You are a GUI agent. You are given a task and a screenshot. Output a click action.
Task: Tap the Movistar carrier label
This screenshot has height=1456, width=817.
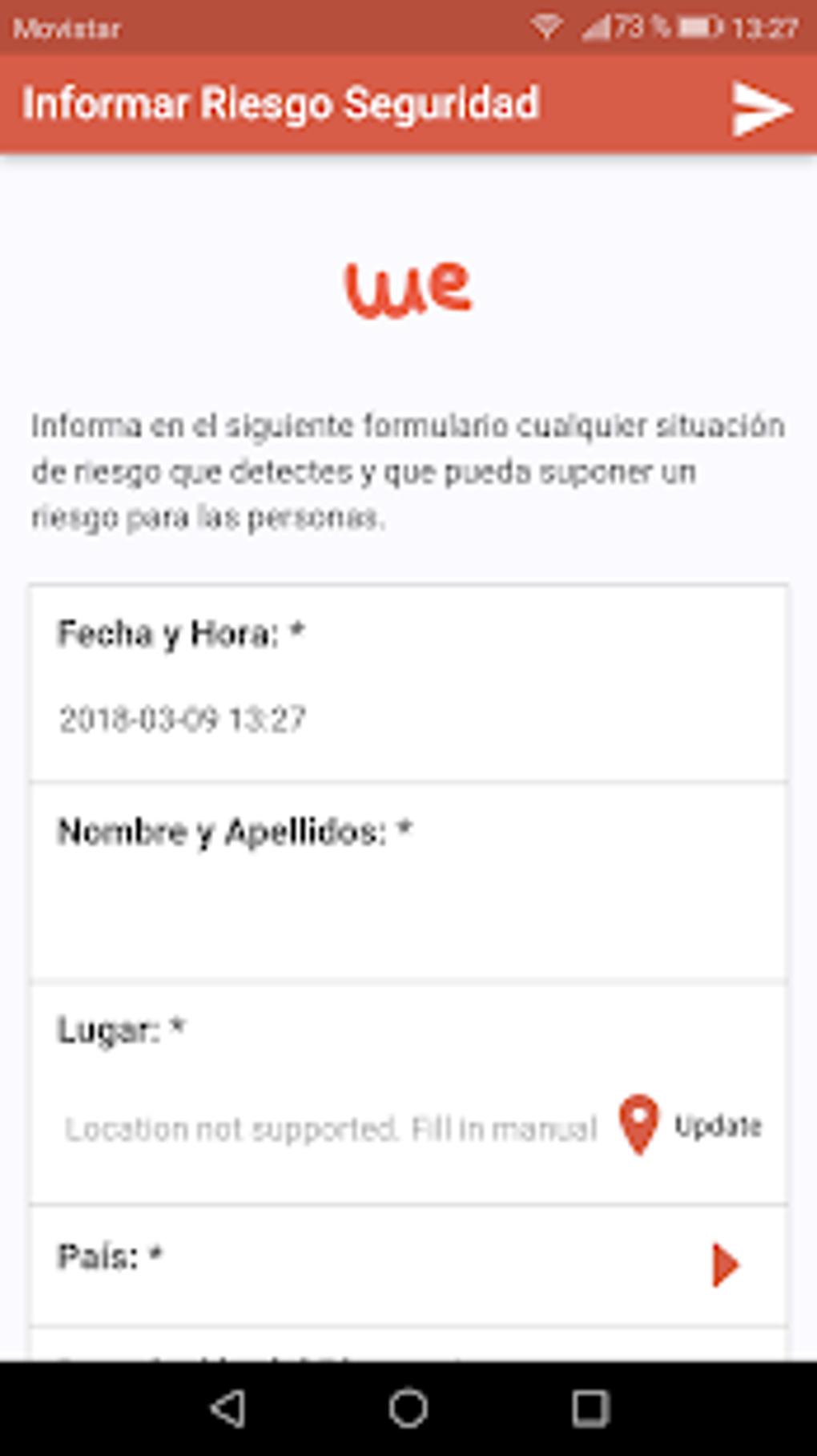pos(69,29)
